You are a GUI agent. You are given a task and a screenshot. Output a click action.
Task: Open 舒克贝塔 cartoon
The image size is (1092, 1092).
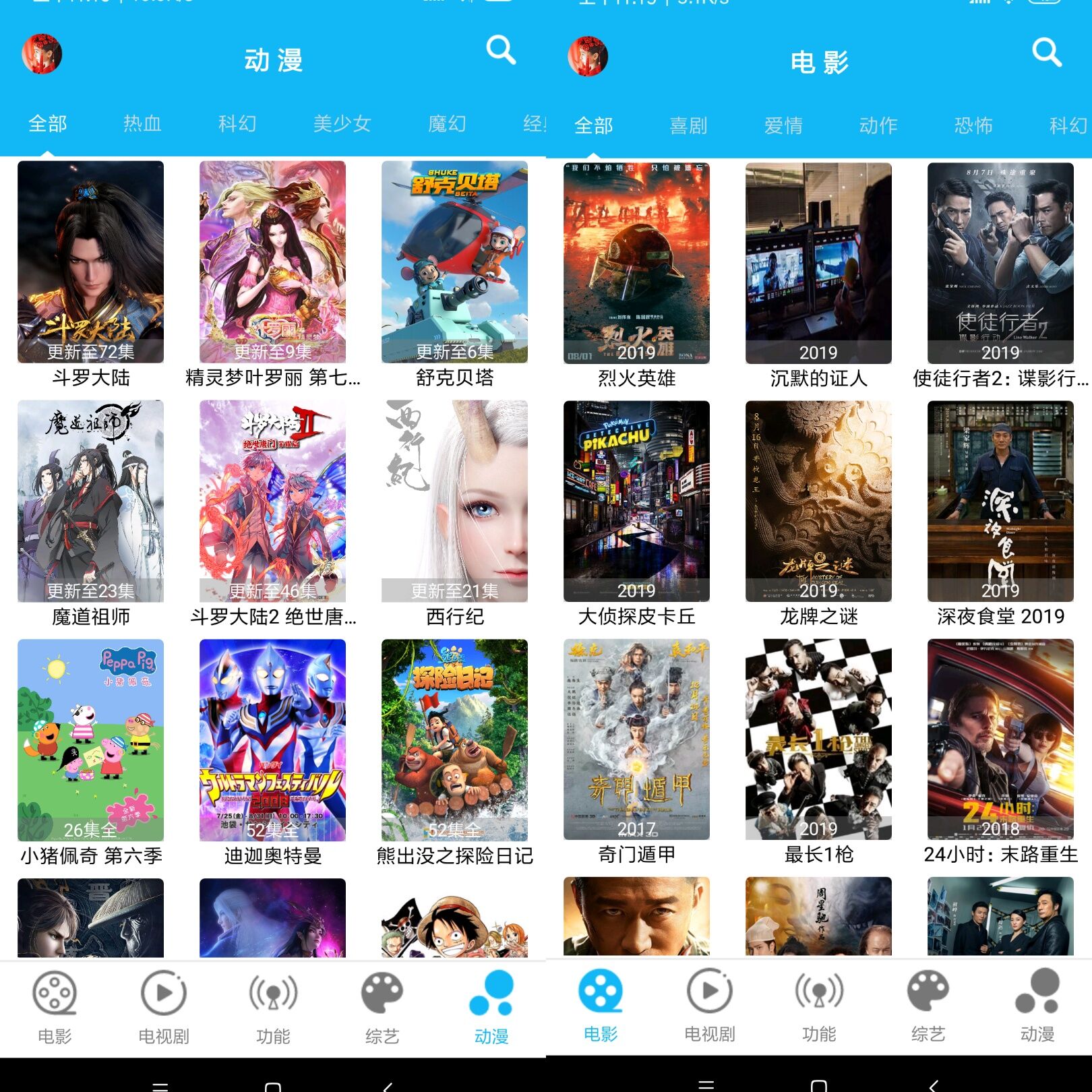tap(454, 262)
